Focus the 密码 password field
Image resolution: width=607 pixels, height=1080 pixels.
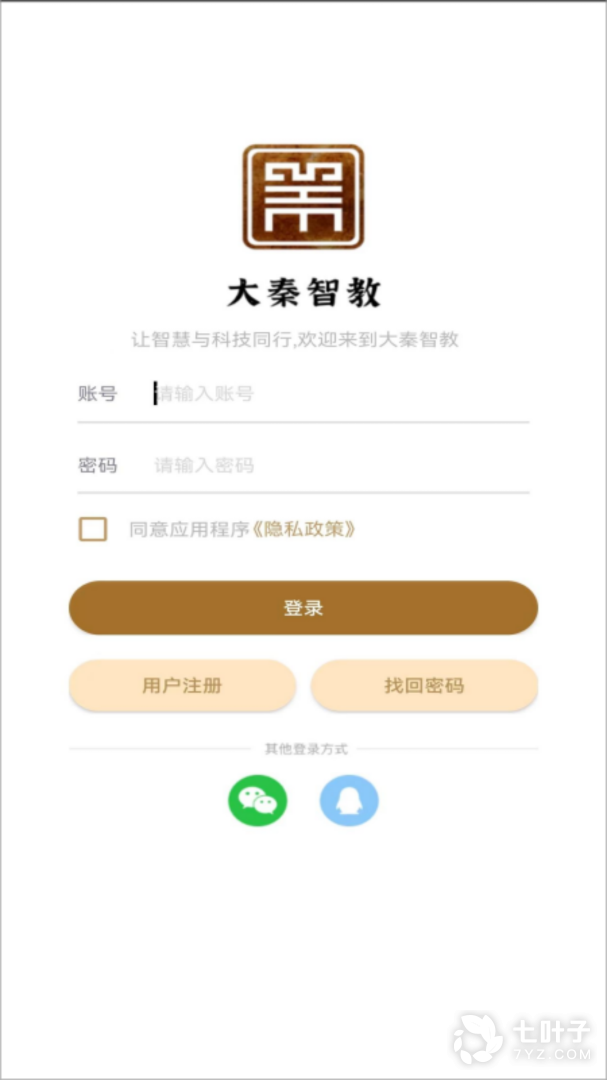[x=340, y=465]
